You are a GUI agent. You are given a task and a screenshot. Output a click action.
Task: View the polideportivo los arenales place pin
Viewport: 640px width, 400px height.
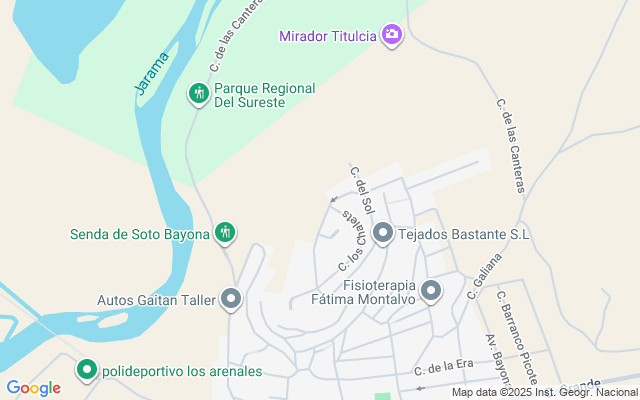tap(87, 371)
